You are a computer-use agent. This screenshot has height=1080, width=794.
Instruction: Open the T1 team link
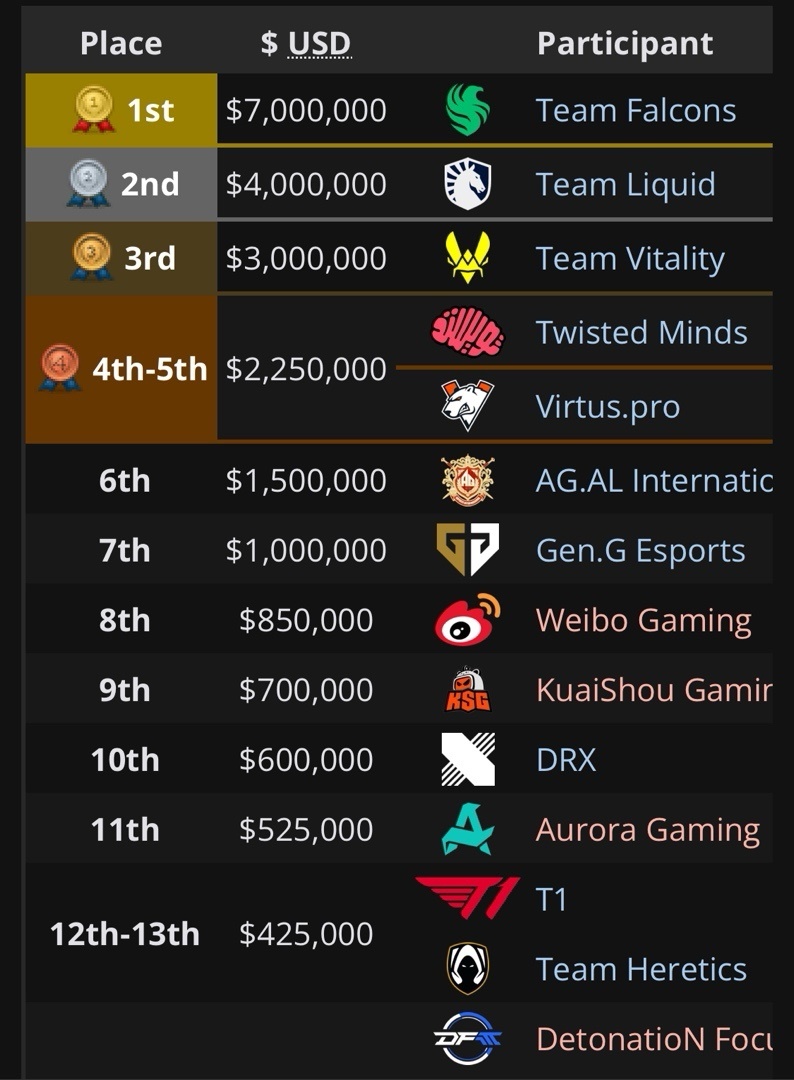click(x=551, y=900)
